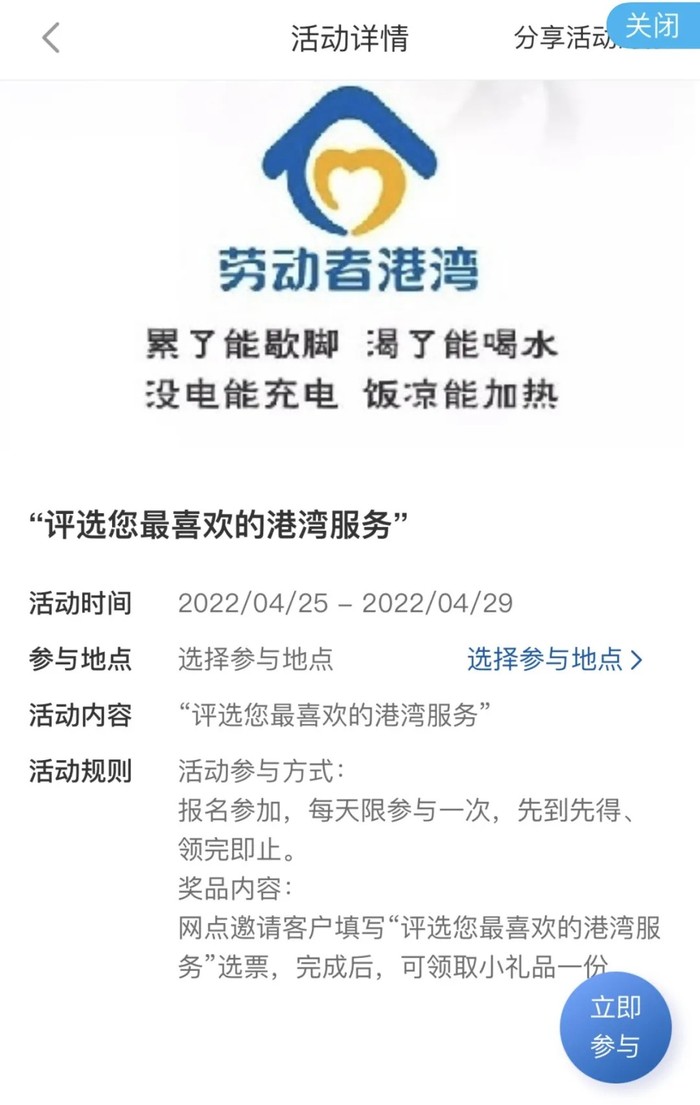This screenshot has width=700, height=1105.
Task: Close the page with the 关闭 button
Action: 652,24
